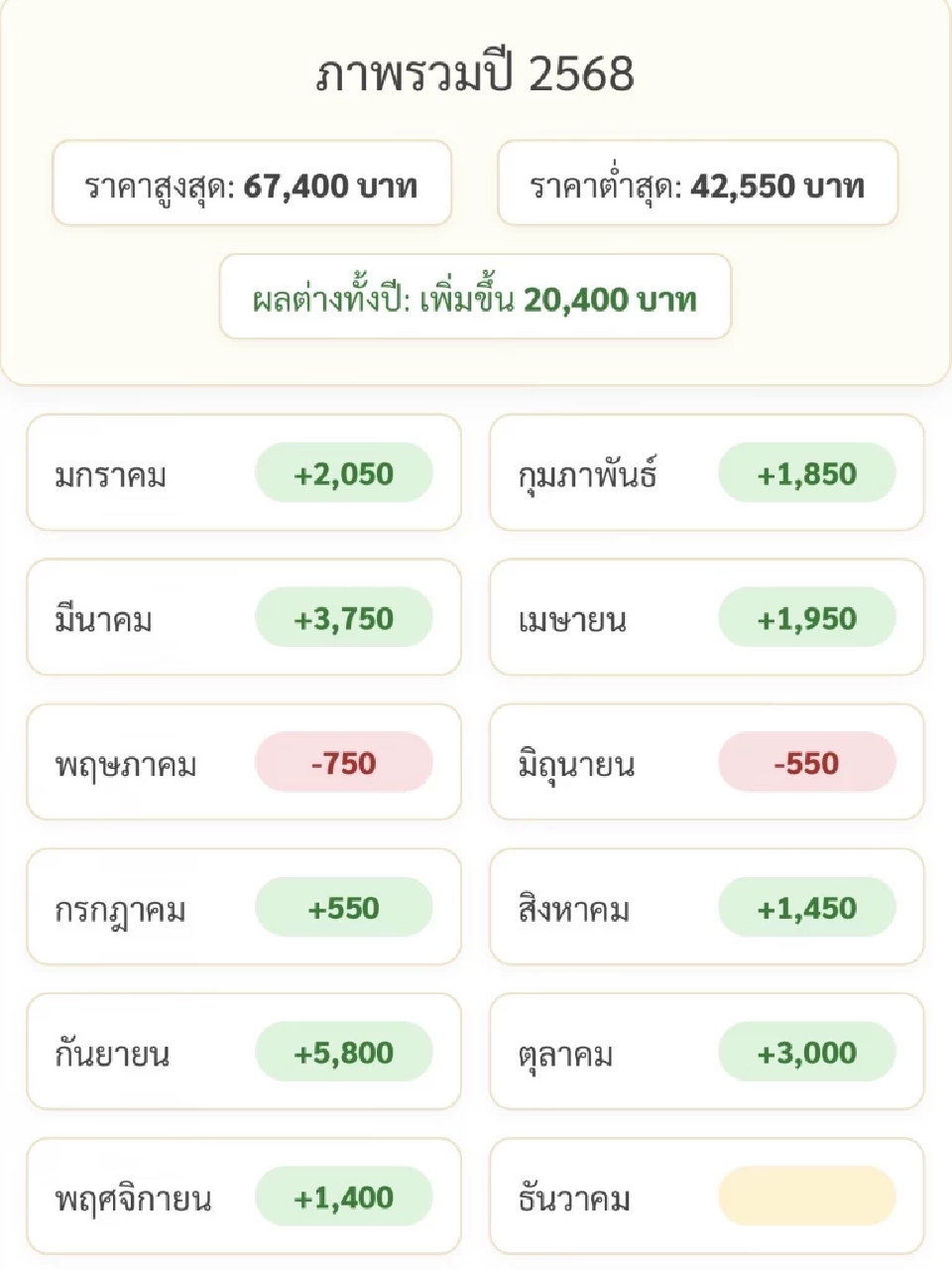Image resolution: width=952 pixels, height=1270 pixels.
Task: Open the ราคาสูงสุด 67,400 บาท card
Action: click(251, 184)
